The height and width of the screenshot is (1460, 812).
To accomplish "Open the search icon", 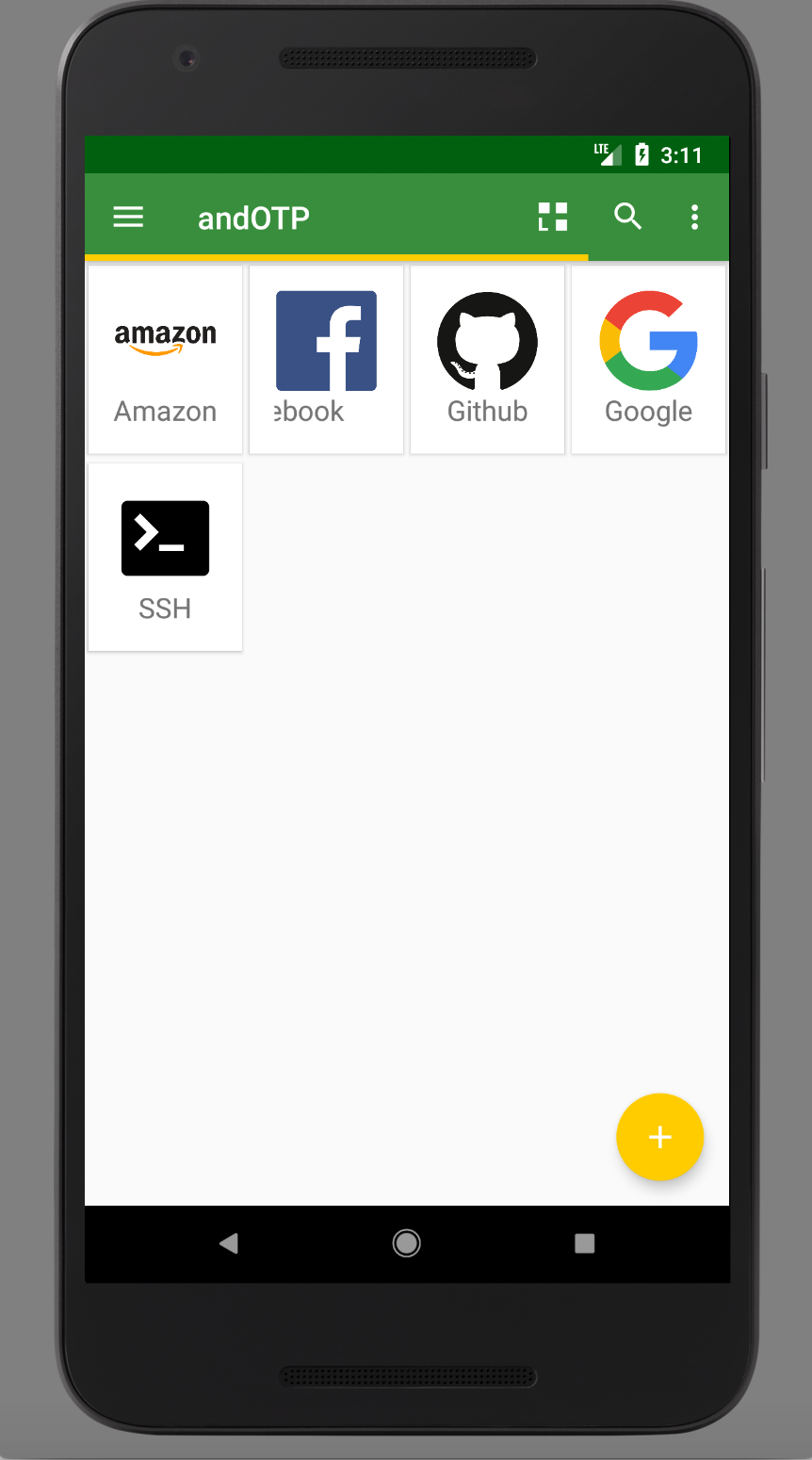I will pos(628,217).
